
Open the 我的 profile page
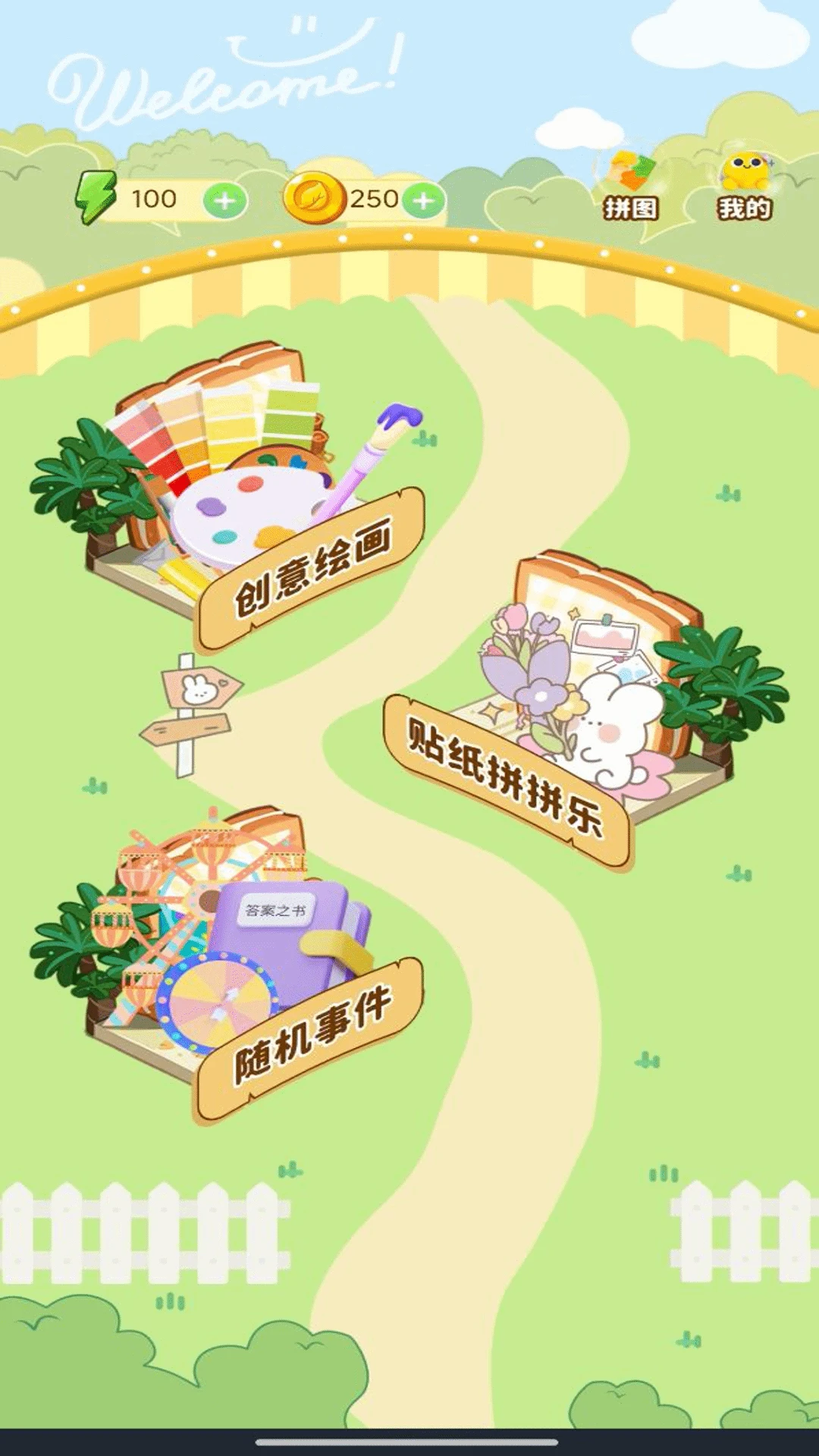pyautogui.click(x=745, y=187)
